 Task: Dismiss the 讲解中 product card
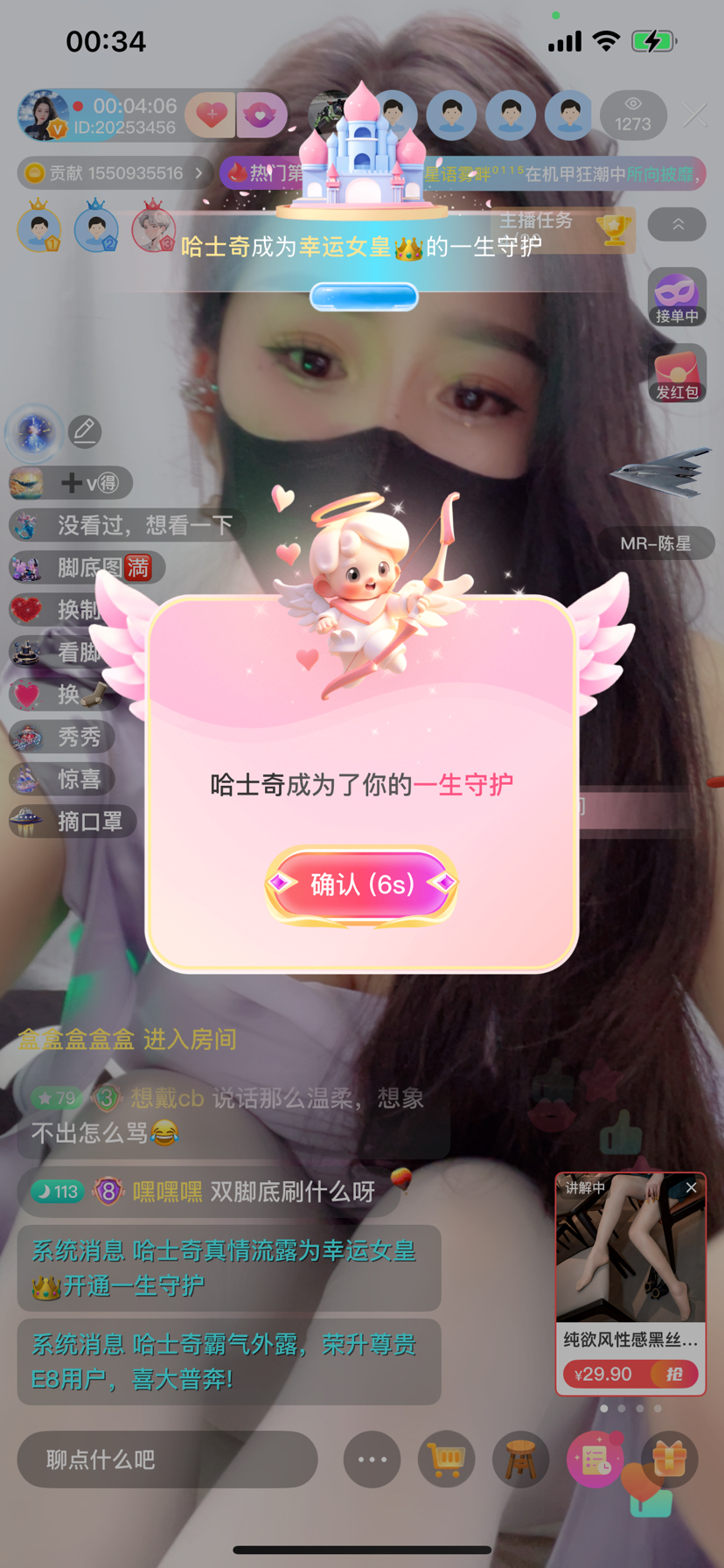(692, 1187)
